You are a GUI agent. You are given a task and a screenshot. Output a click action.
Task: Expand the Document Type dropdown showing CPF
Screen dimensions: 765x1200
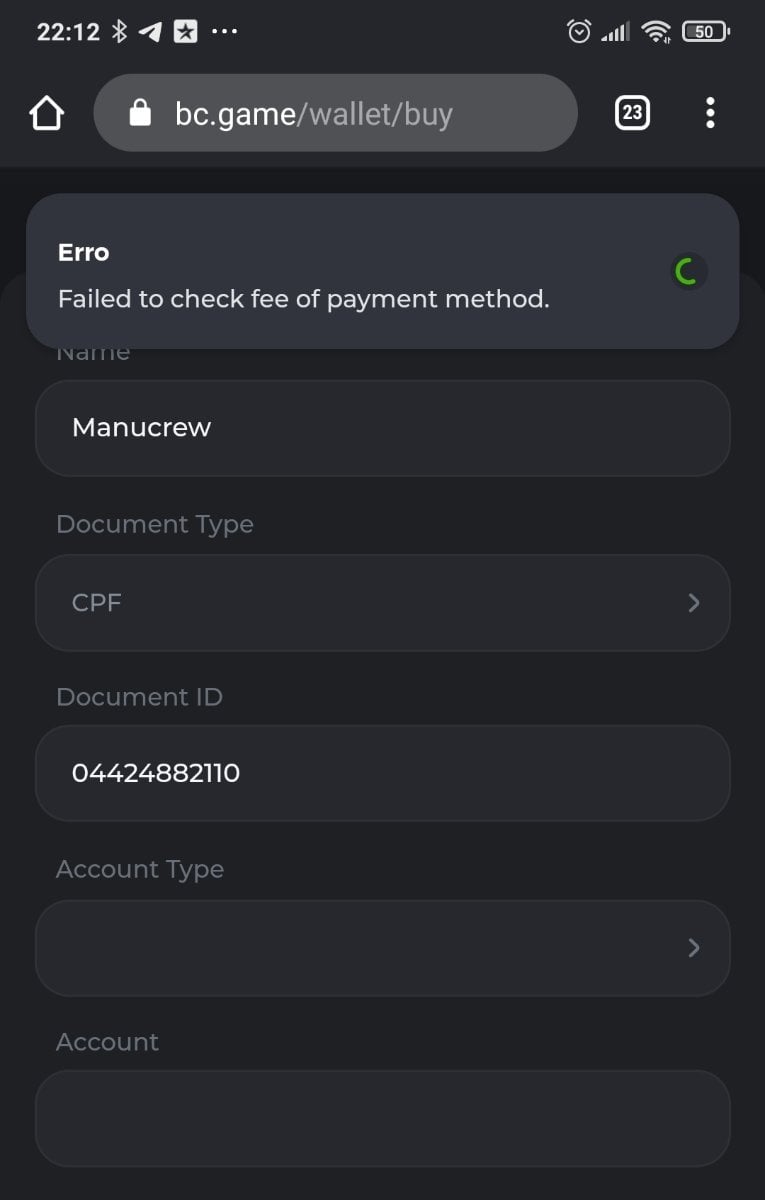click(382, 603)
